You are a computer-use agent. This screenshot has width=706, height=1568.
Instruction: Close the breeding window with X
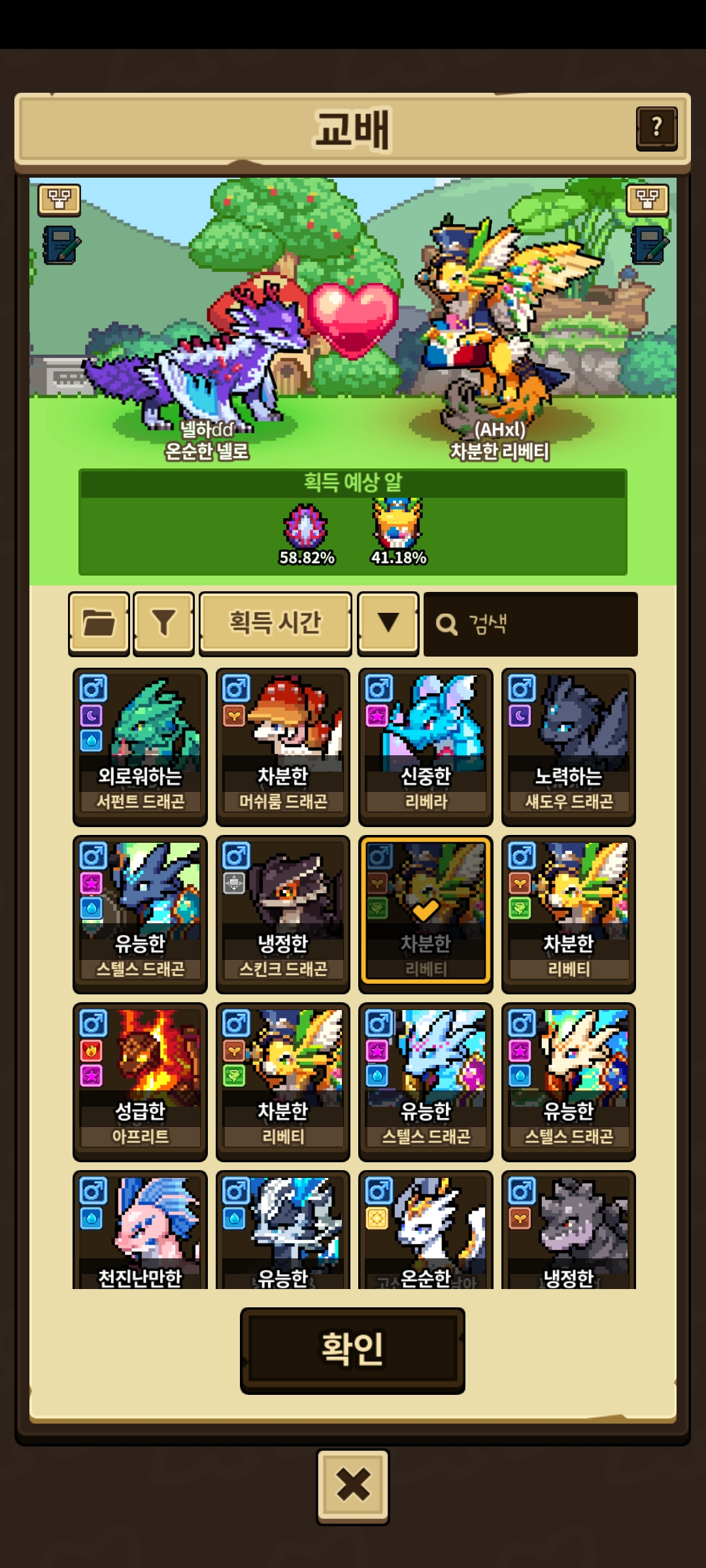353,1485
